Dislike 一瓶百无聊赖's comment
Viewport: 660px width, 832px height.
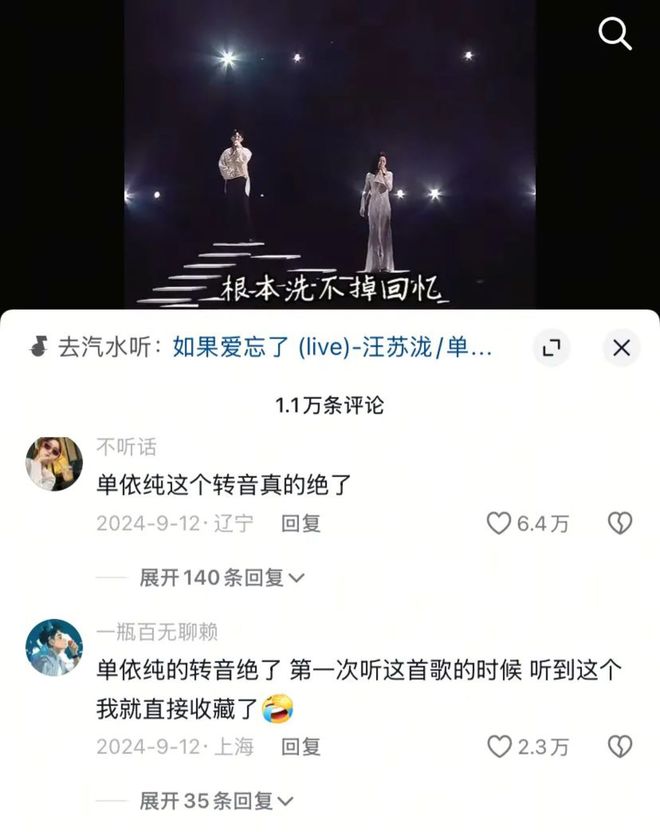pyautogui.click(x=620, y=746)
